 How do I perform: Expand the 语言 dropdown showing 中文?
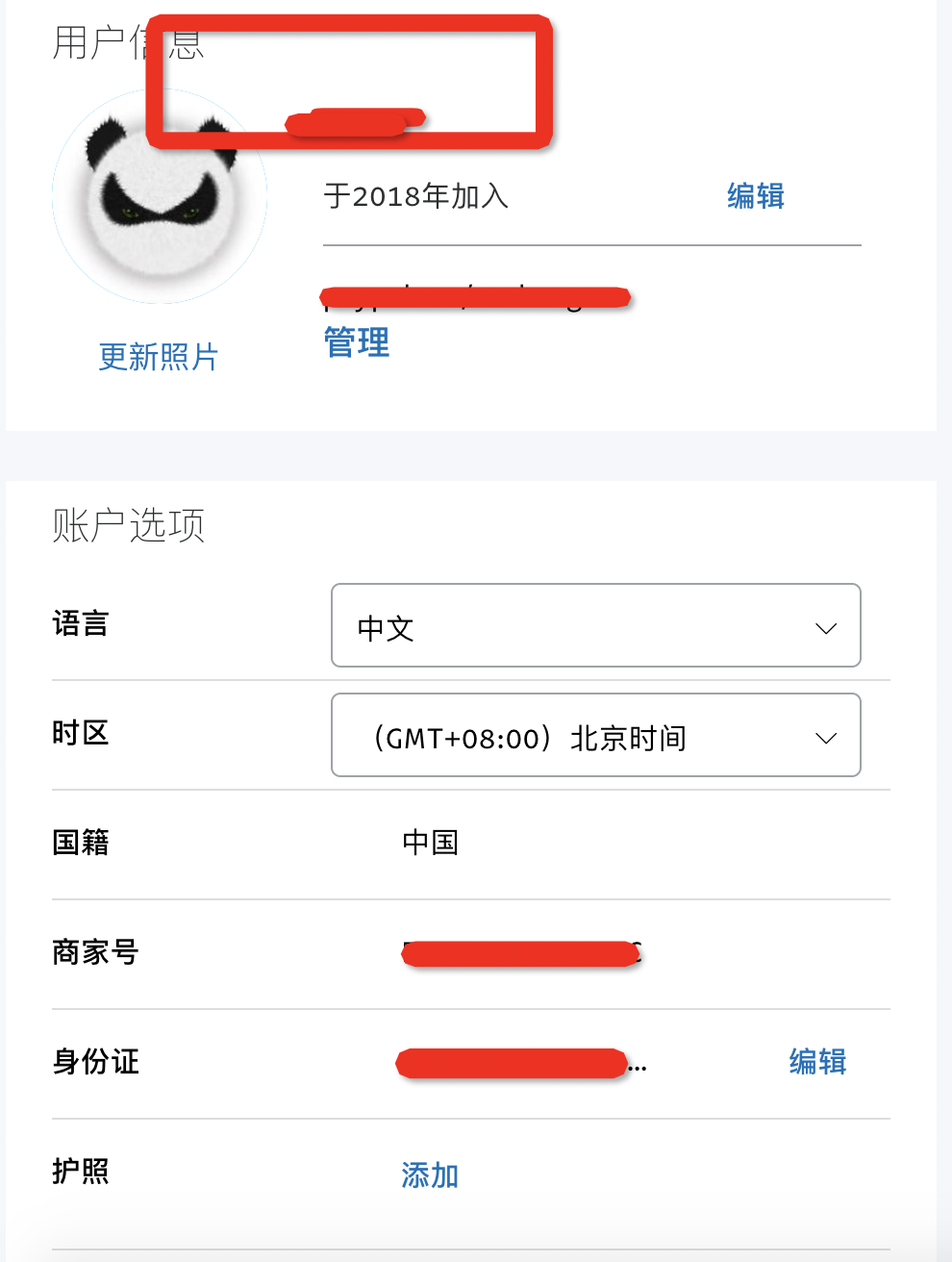tap(595, 626)
